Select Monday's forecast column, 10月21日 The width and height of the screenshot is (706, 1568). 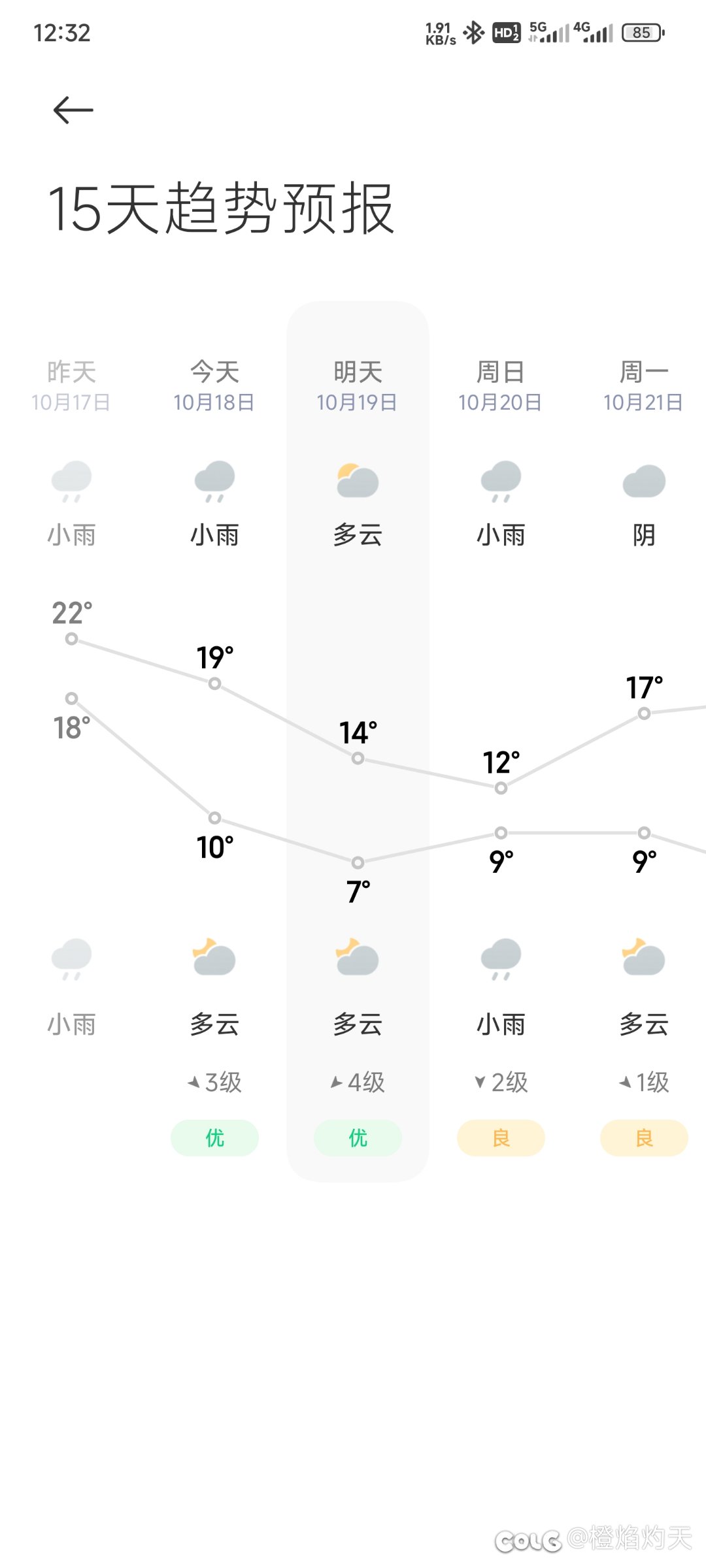coord(644,742)
